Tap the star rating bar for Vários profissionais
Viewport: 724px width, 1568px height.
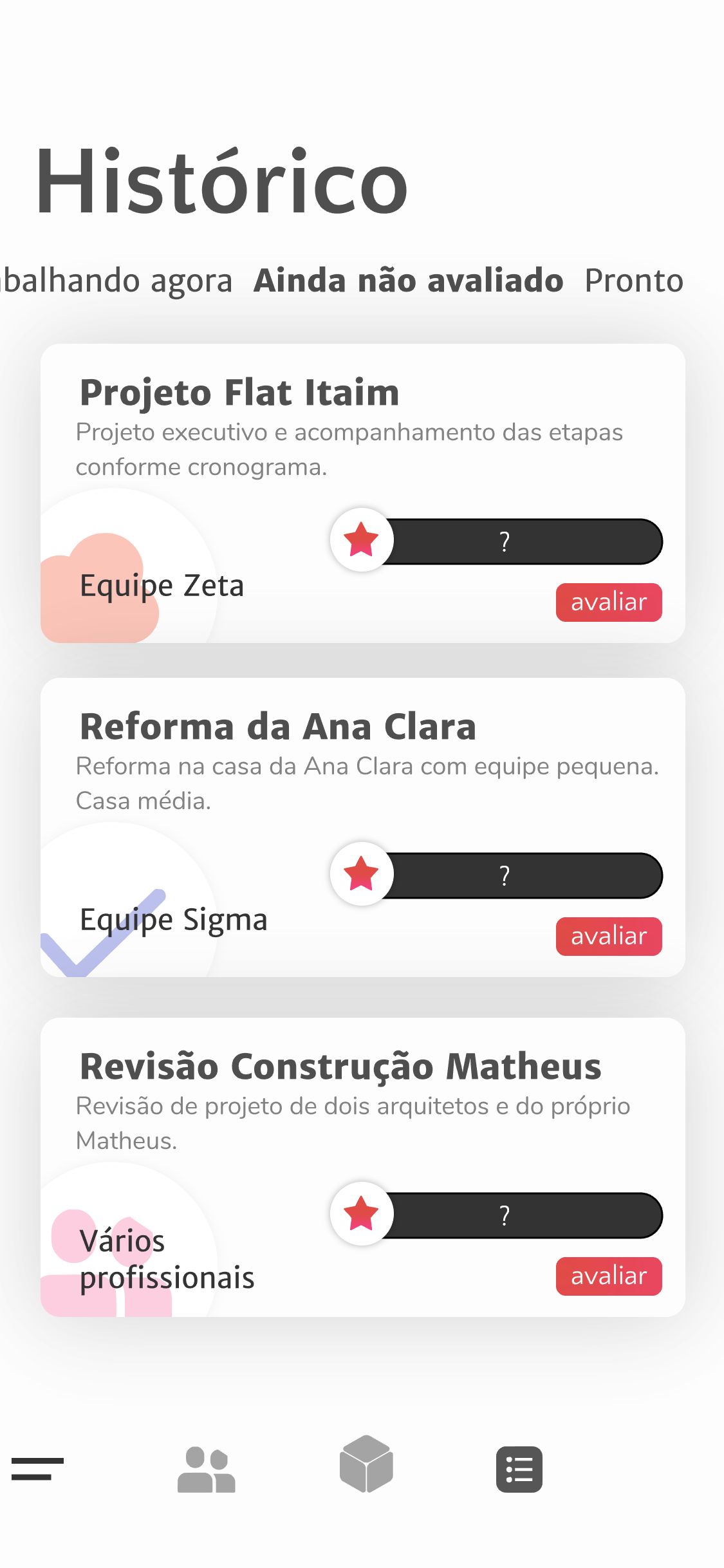click(496, 1215)
